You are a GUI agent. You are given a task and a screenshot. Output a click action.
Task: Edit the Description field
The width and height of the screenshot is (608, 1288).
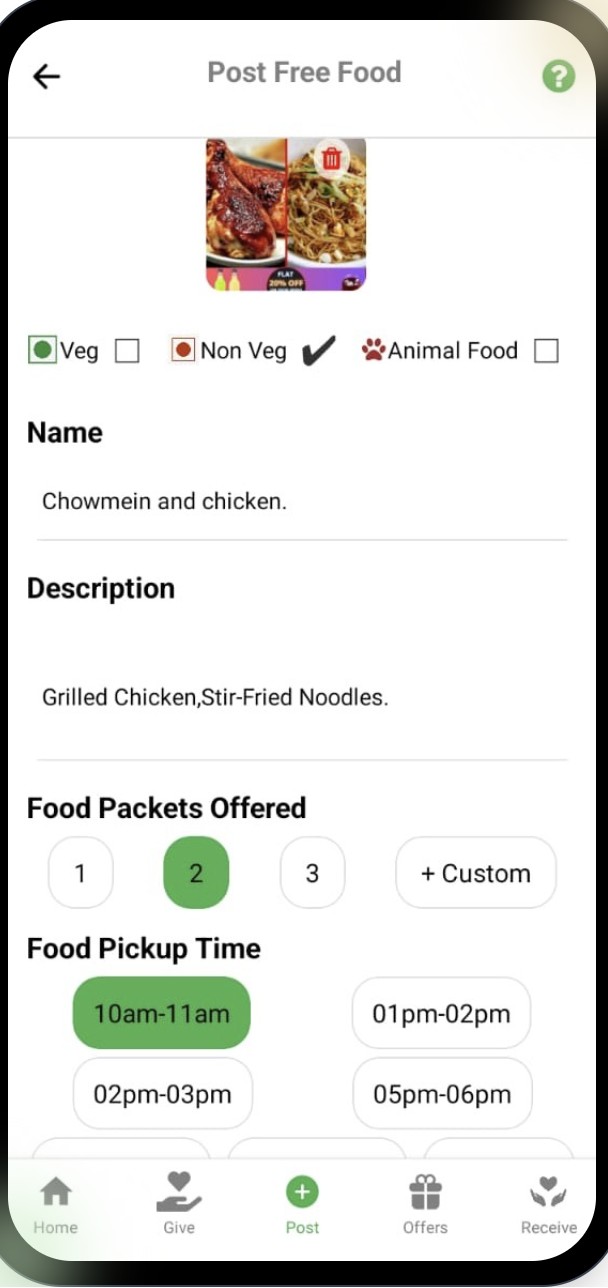pos(300,697)
